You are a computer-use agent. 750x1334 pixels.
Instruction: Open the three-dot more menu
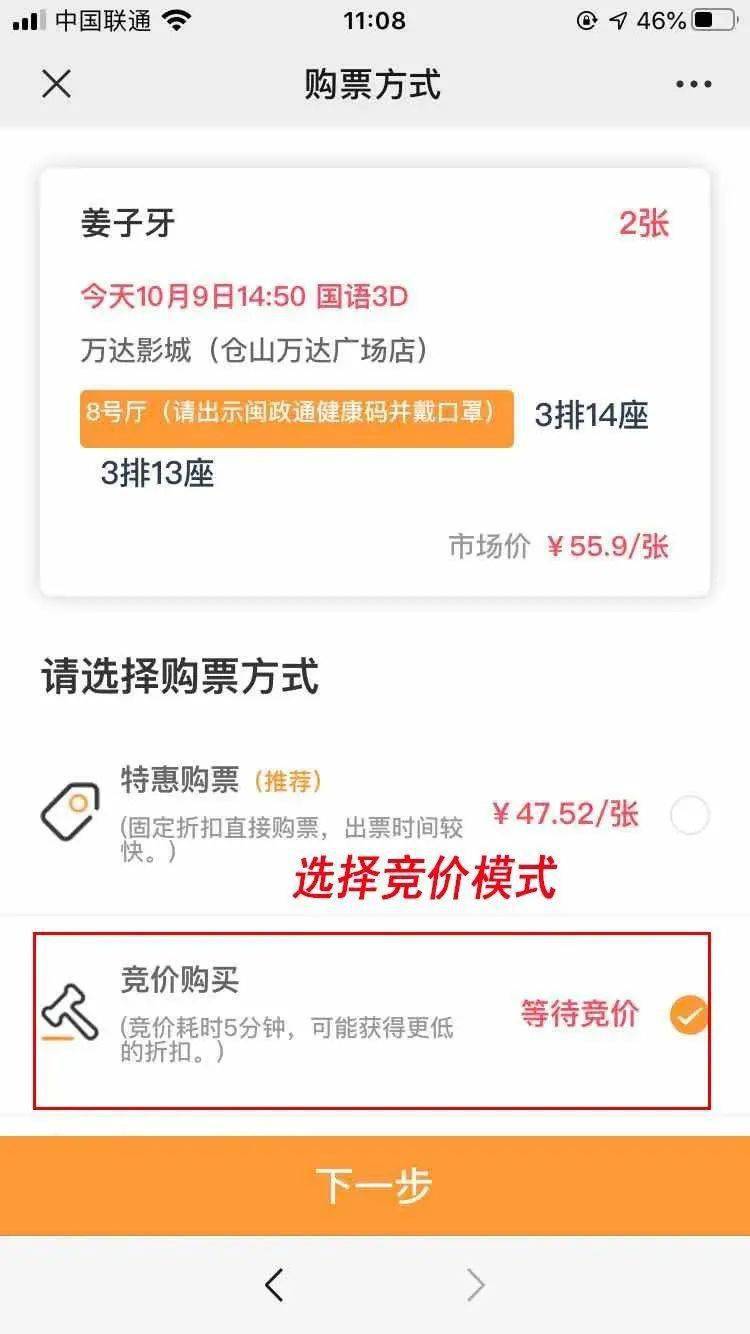point(693,84)
